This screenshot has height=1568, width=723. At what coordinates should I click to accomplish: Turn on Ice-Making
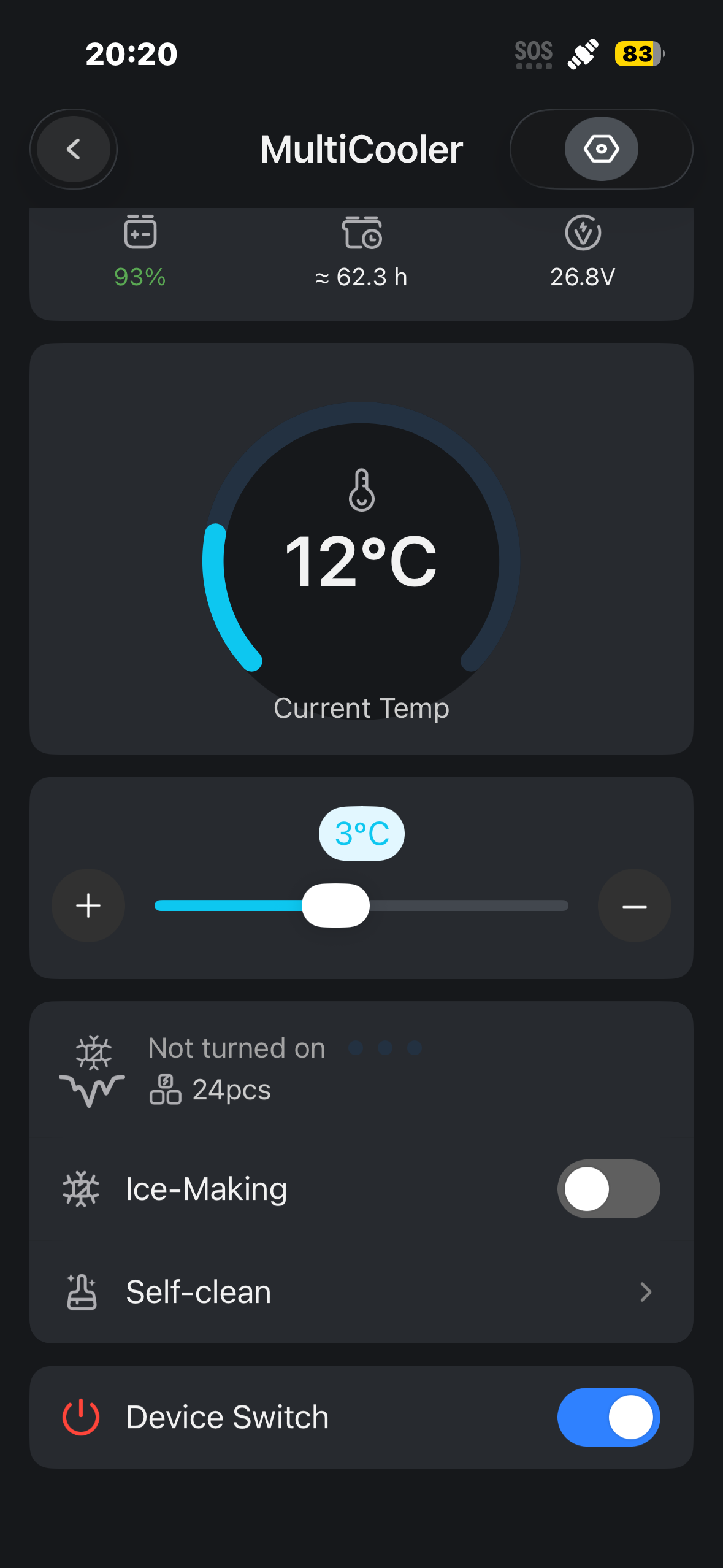pyautogui.click(x=608, y=1189)
